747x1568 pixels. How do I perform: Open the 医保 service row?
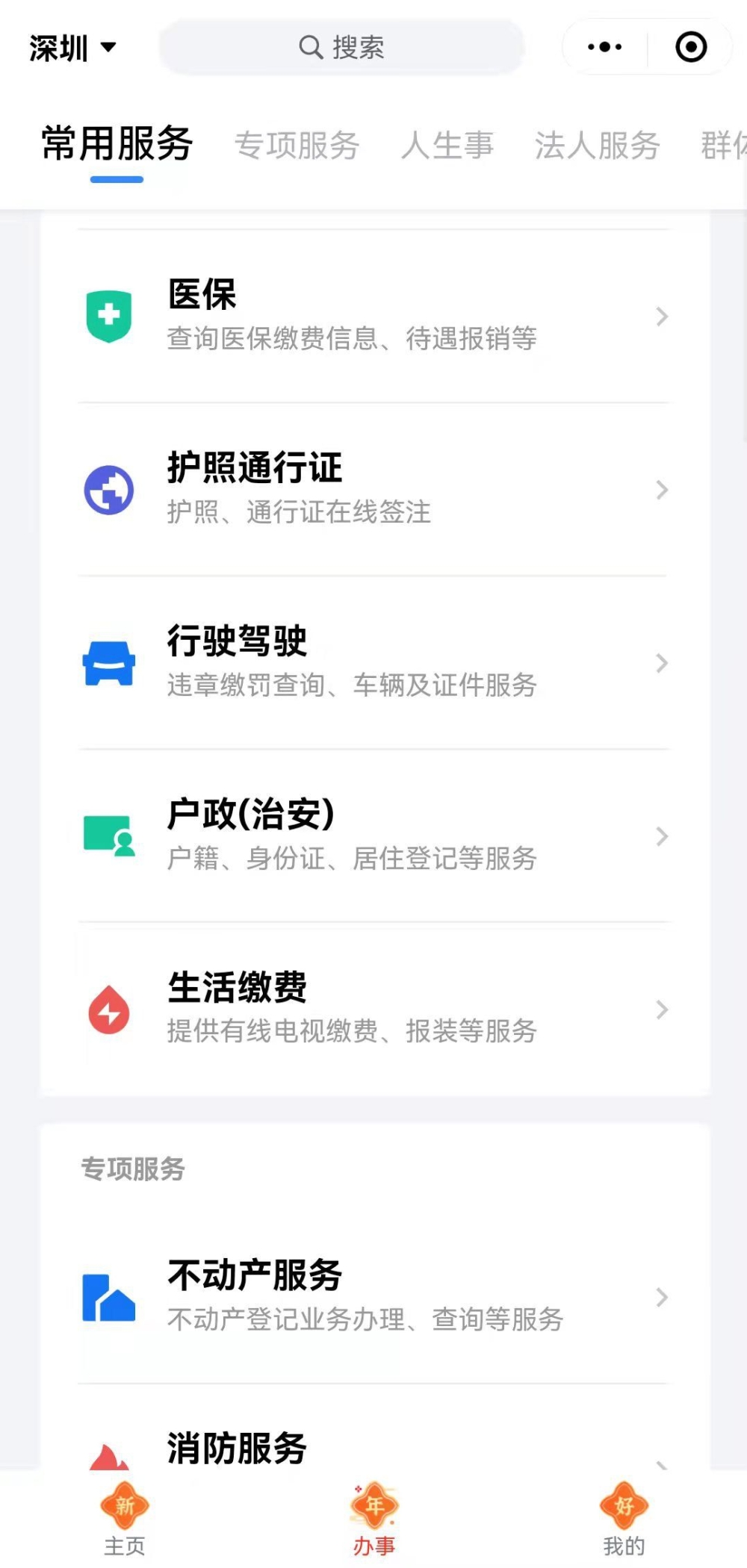tap(373, 317)
